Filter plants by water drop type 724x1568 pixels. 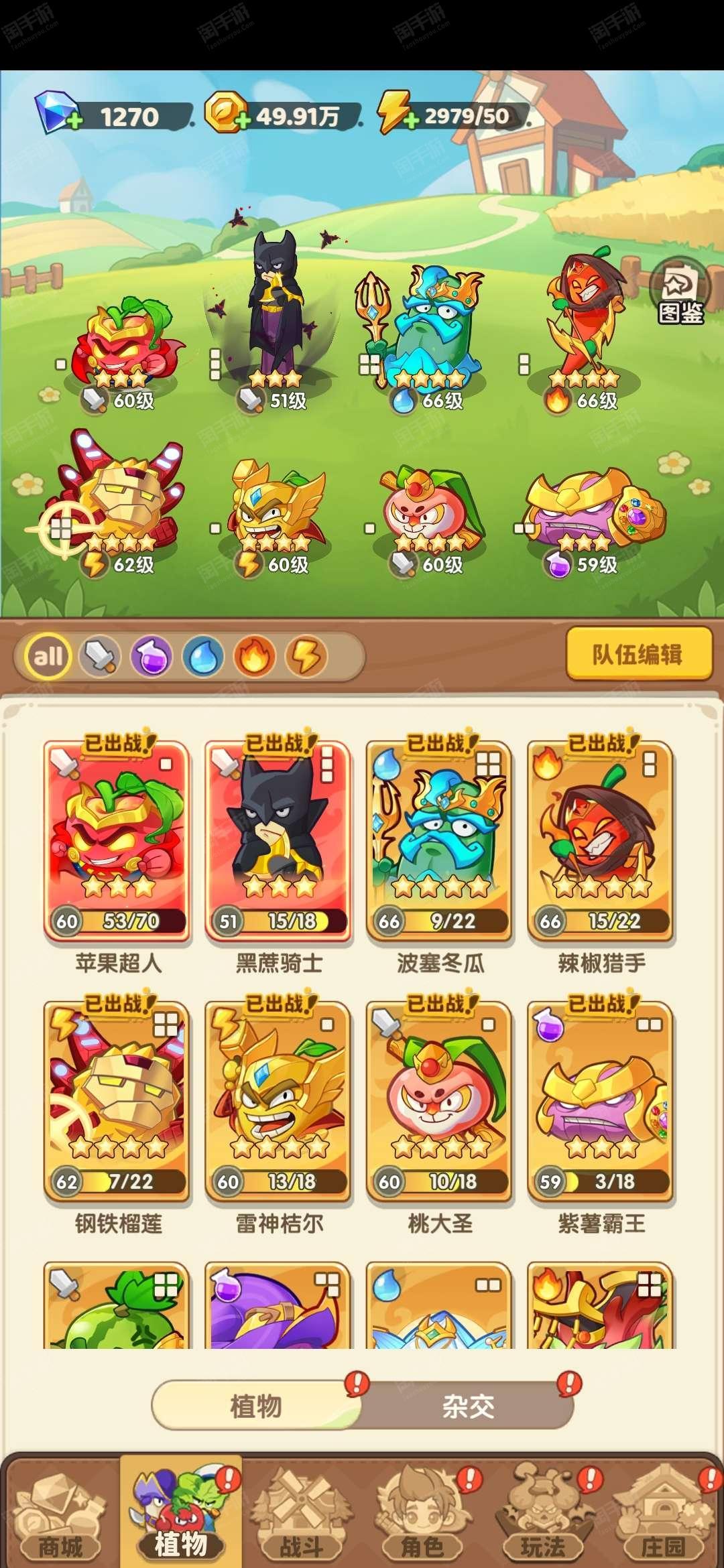click(203, 656)
